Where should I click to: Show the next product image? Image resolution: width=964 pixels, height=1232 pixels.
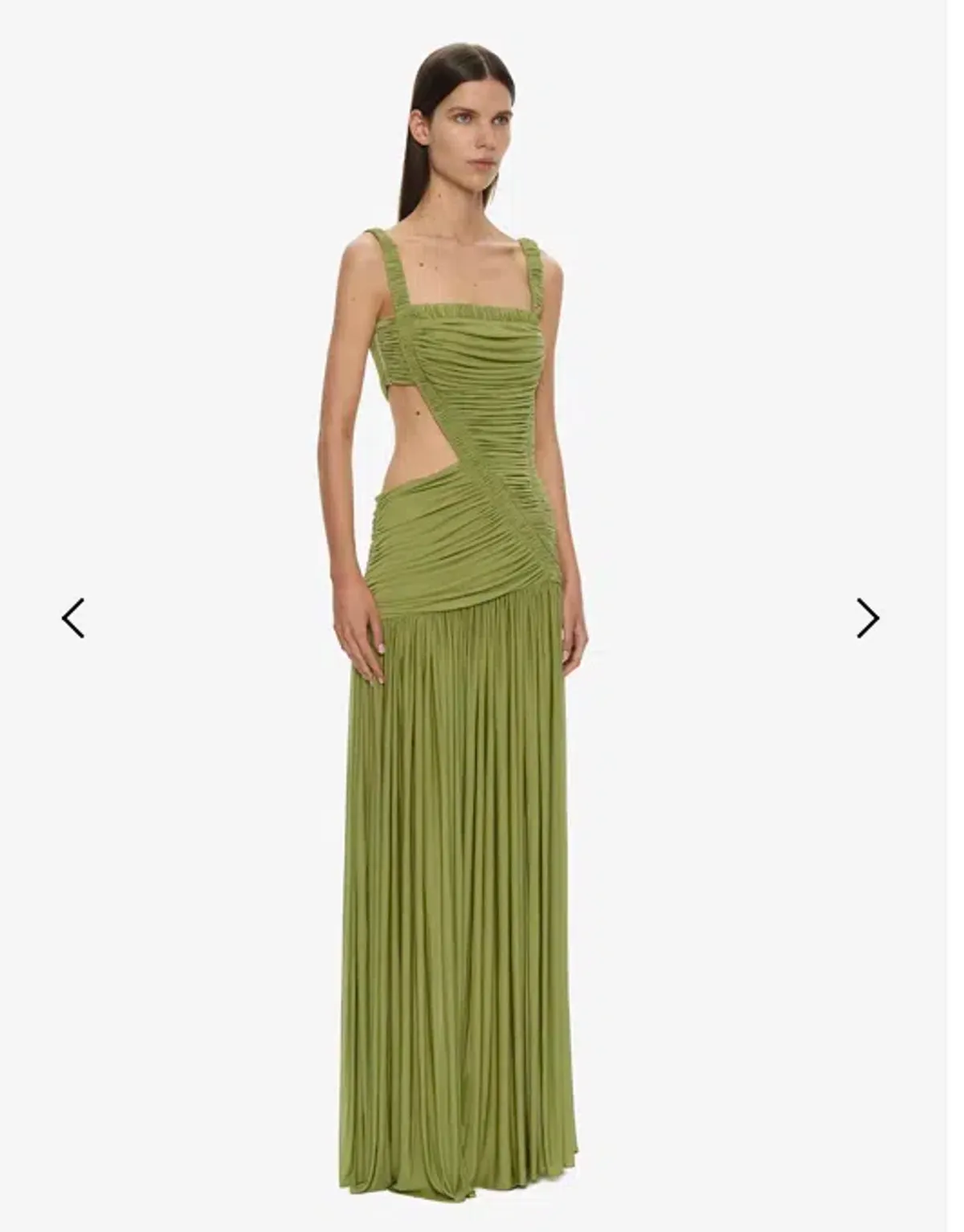pyautogui.click(x=868, y=618)
